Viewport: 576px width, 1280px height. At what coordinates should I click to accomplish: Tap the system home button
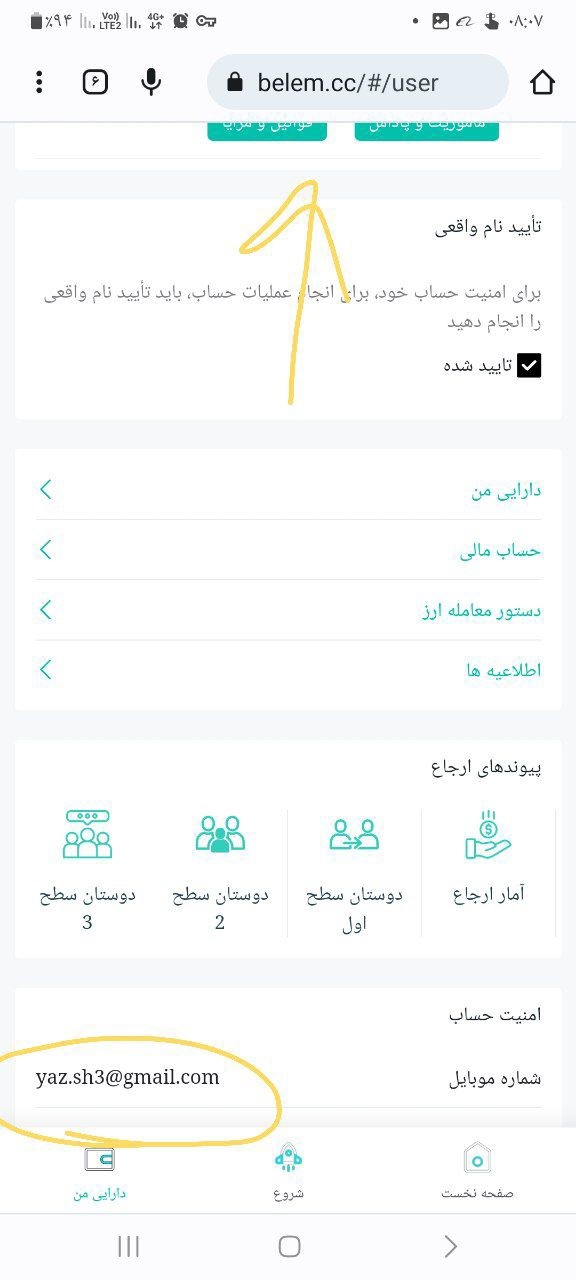[289, 1246]
